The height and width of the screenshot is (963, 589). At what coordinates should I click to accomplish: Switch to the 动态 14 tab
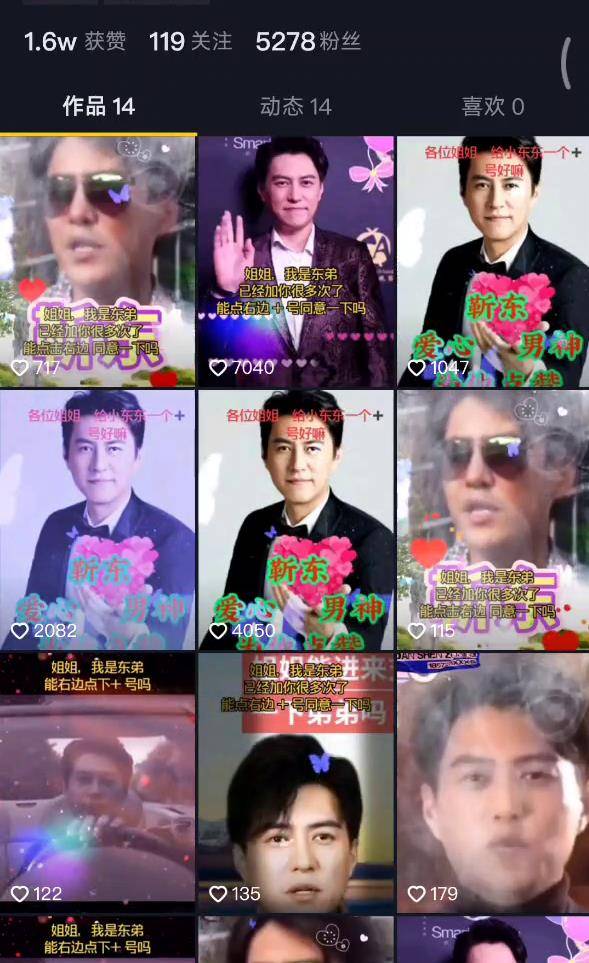(295, 106)
